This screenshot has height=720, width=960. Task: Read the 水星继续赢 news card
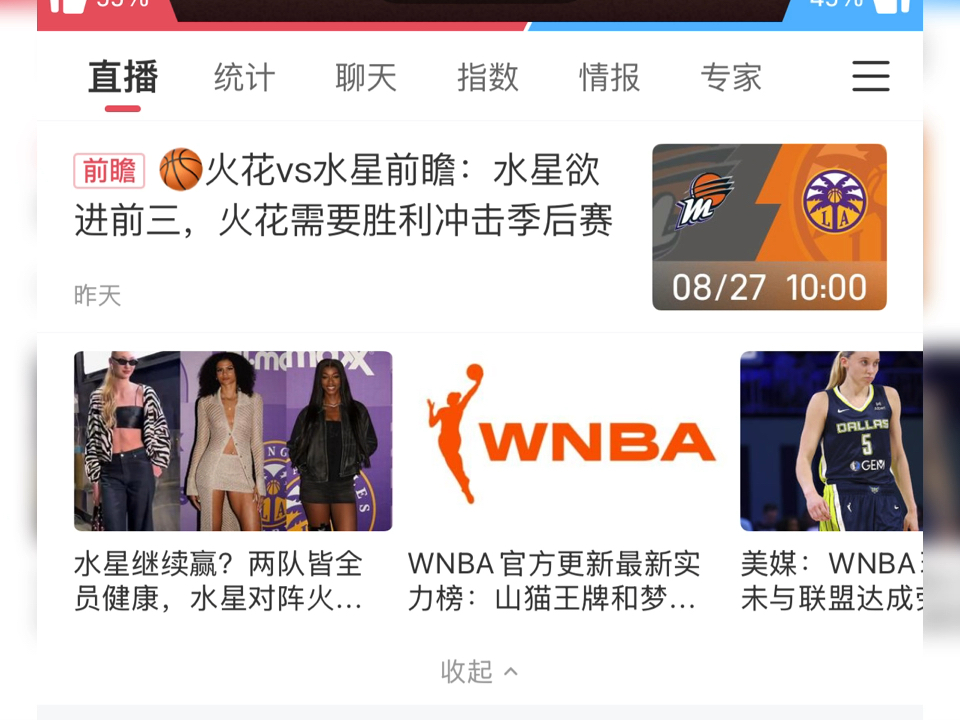[232, 480]
